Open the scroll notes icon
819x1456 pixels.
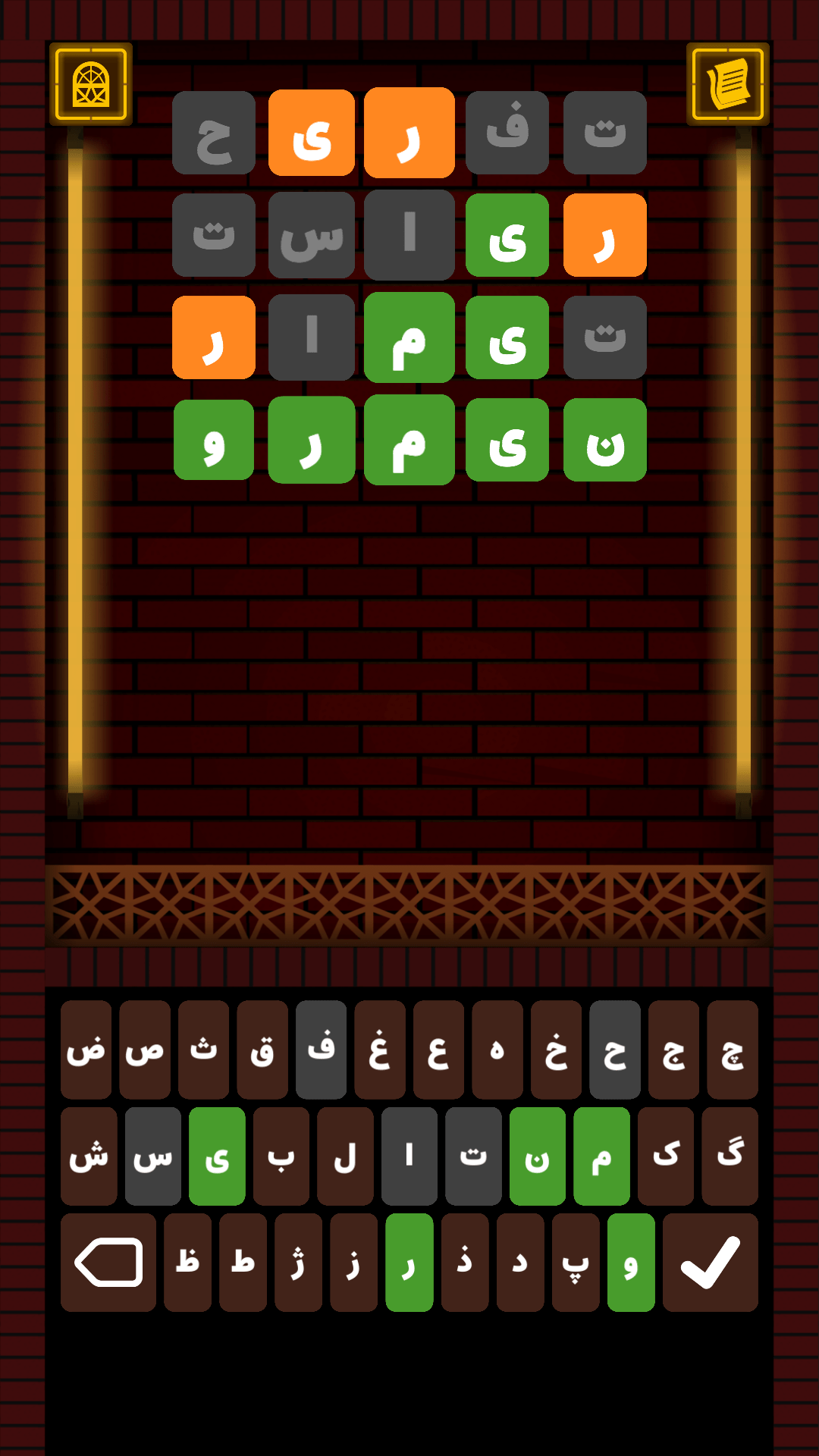coord(727,84)
